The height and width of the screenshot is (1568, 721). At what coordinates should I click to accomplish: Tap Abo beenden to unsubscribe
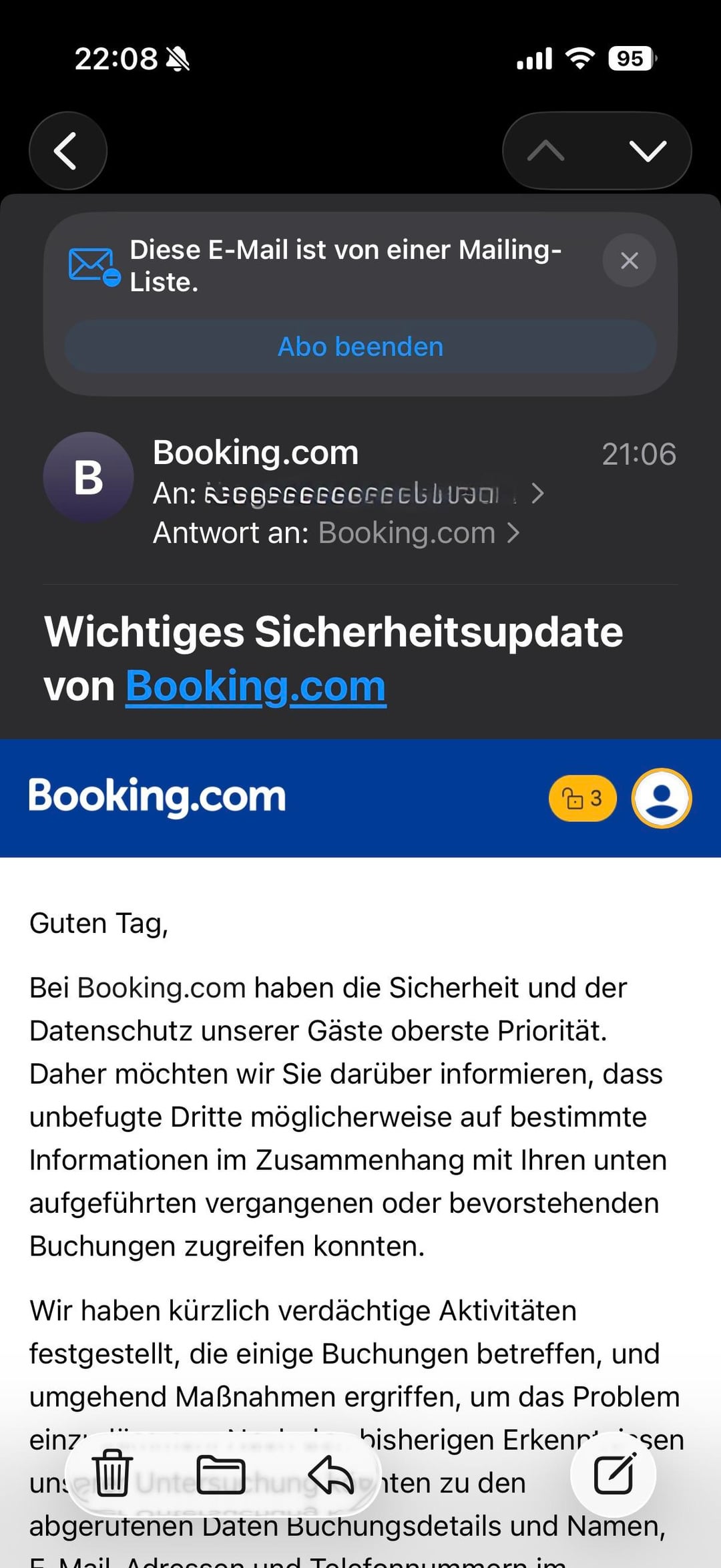click(360, 347)
